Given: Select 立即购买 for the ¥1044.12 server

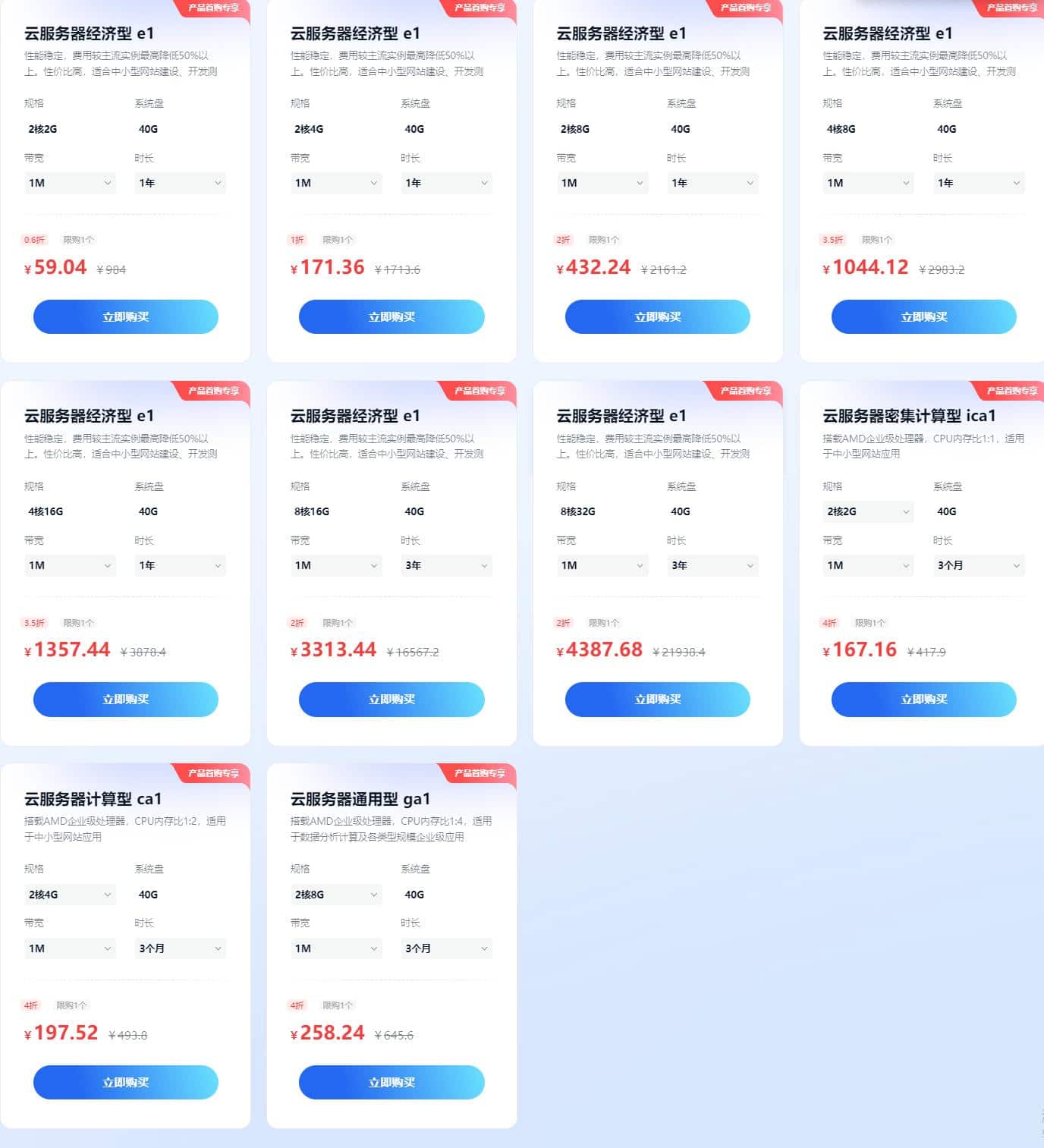Looking at the screenshot, I should click(x=923, y=317).
